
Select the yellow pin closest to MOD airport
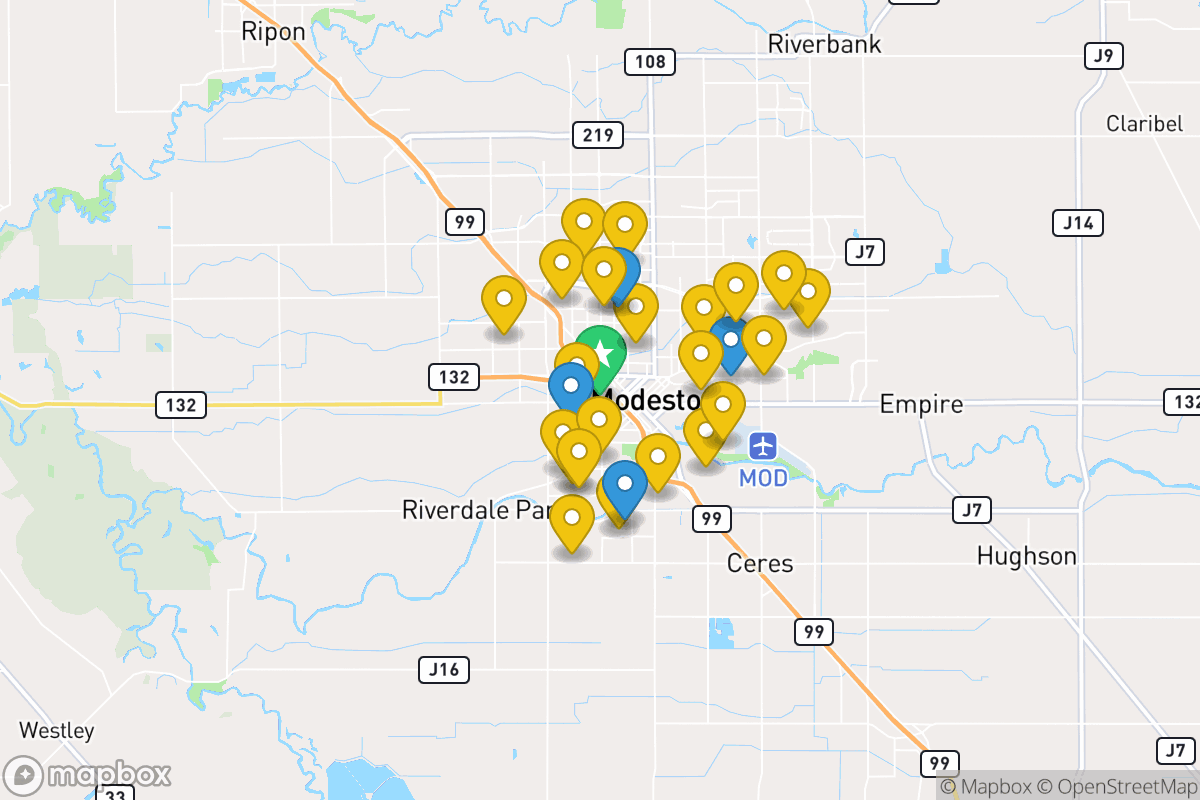coord(722,404)
